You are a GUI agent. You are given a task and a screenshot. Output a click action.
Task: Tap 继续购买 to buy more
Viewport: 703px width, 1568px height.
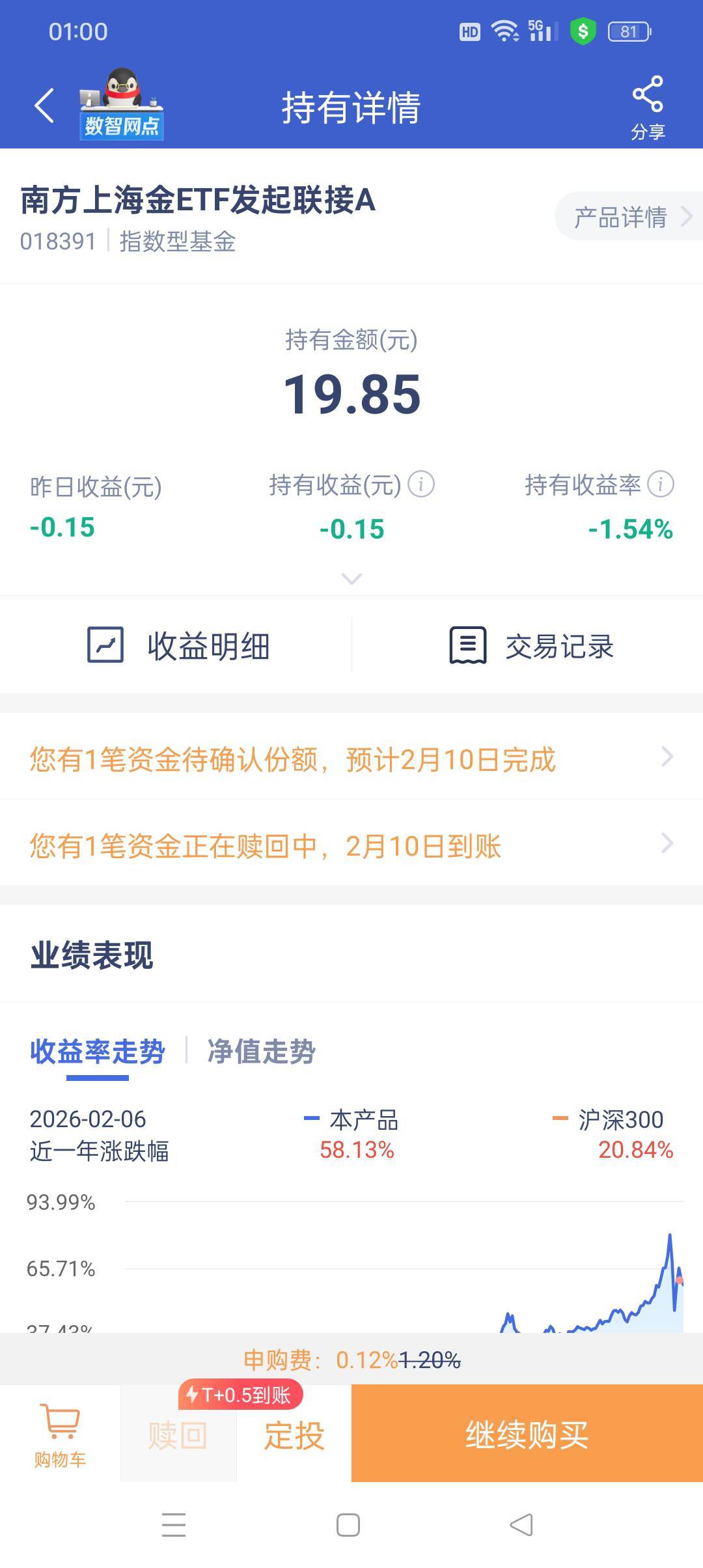click(527, 1433)
